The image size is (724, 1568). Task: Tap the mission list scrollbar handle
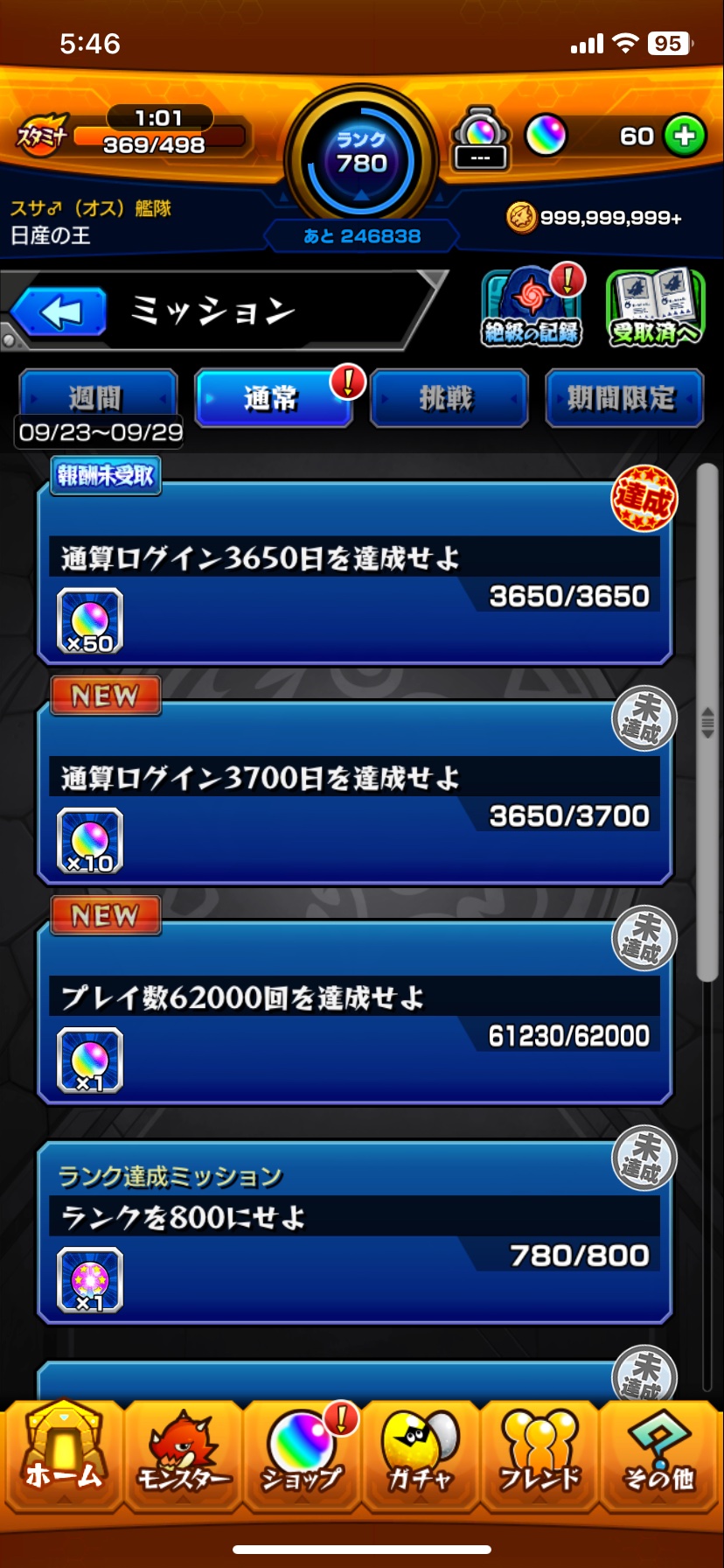click(707, 723)
